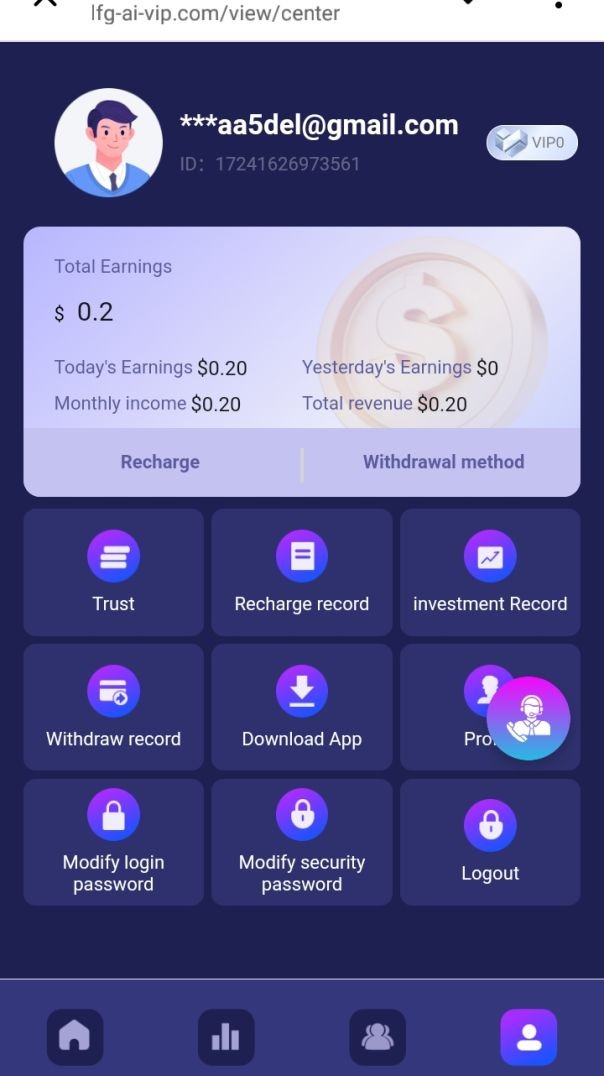Select the profile tab
The width and height of the screenshot is (604, 1076).
pos(528,1037)
